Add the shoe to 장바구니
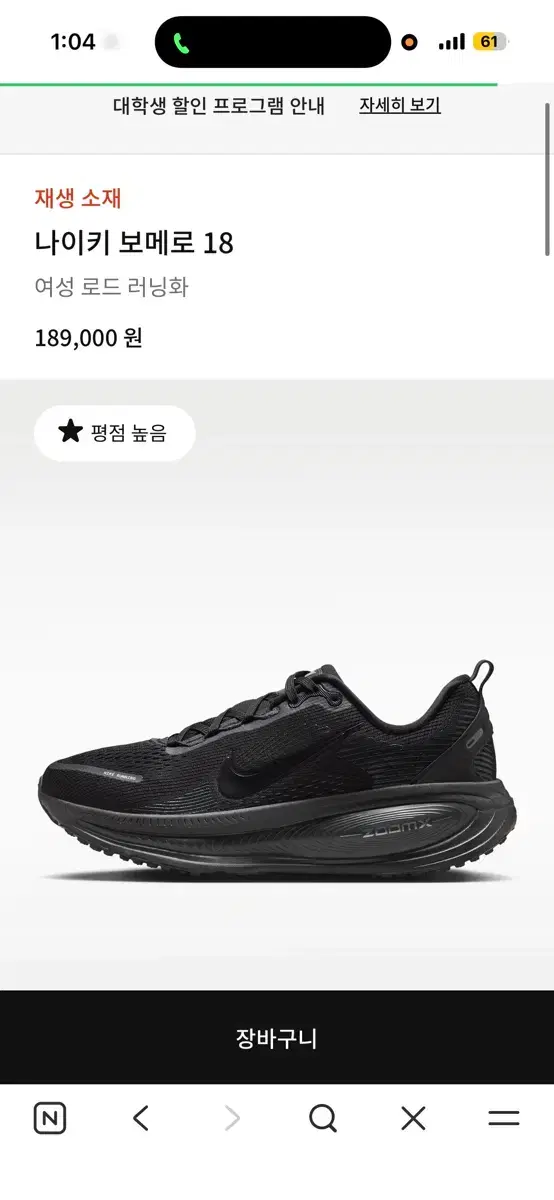 [277, 1038]
